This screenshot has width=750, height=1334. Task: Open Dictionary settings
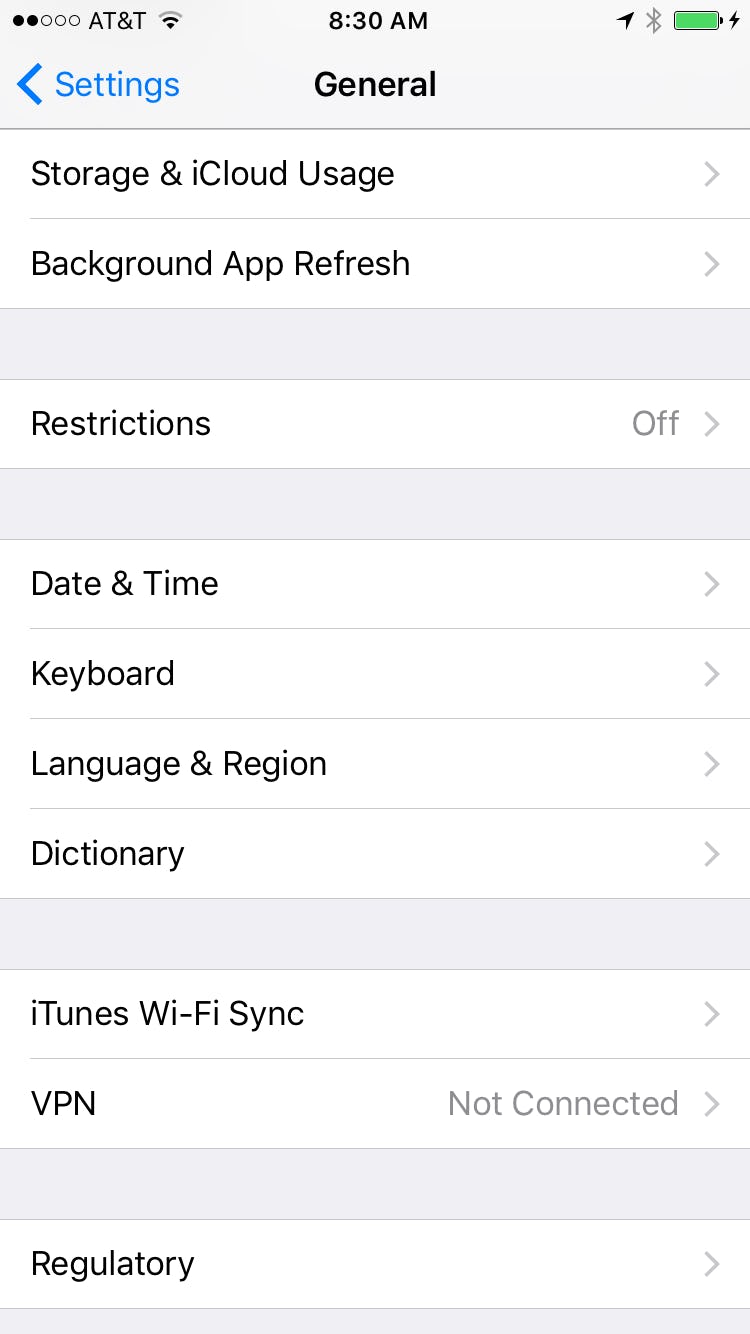tap(375, 854)
